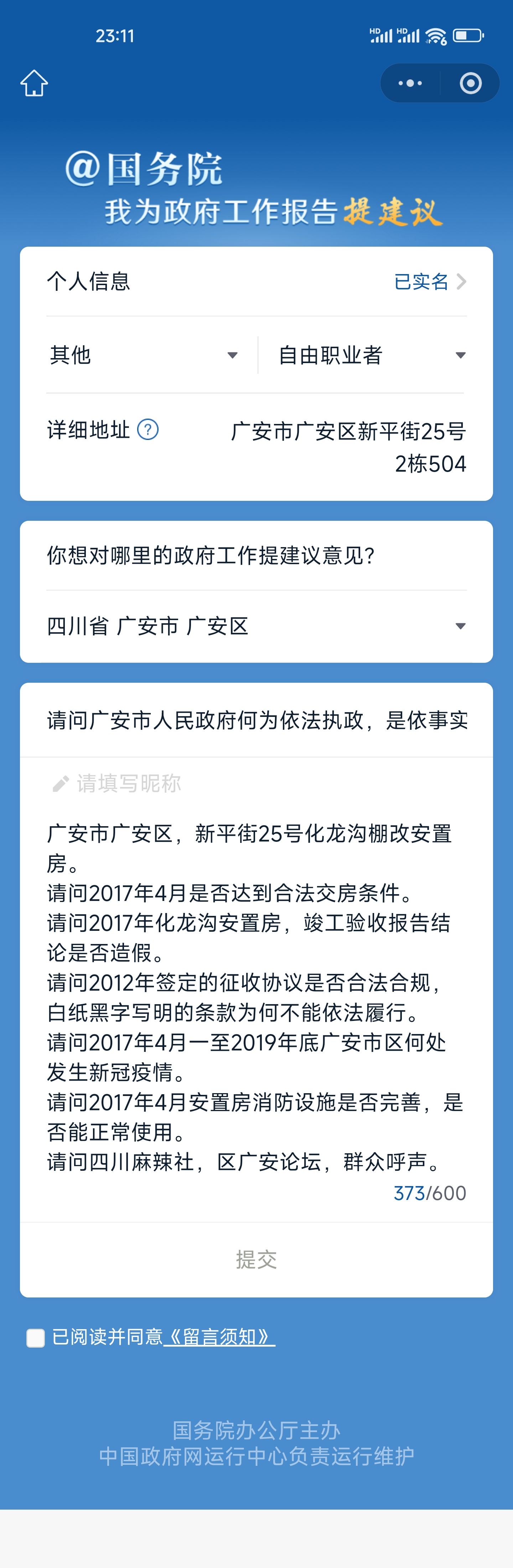Open the 已实名 personal info row
Viewport: 513px width, 1568px height.
coord(430,282)
